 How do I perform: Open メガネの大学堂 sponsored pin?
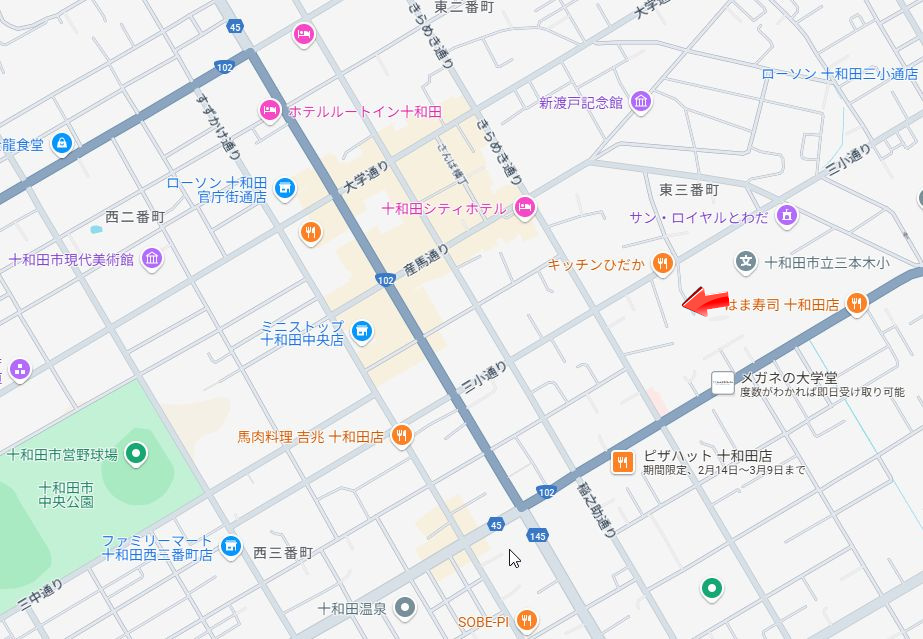click(x=722, y=382)
